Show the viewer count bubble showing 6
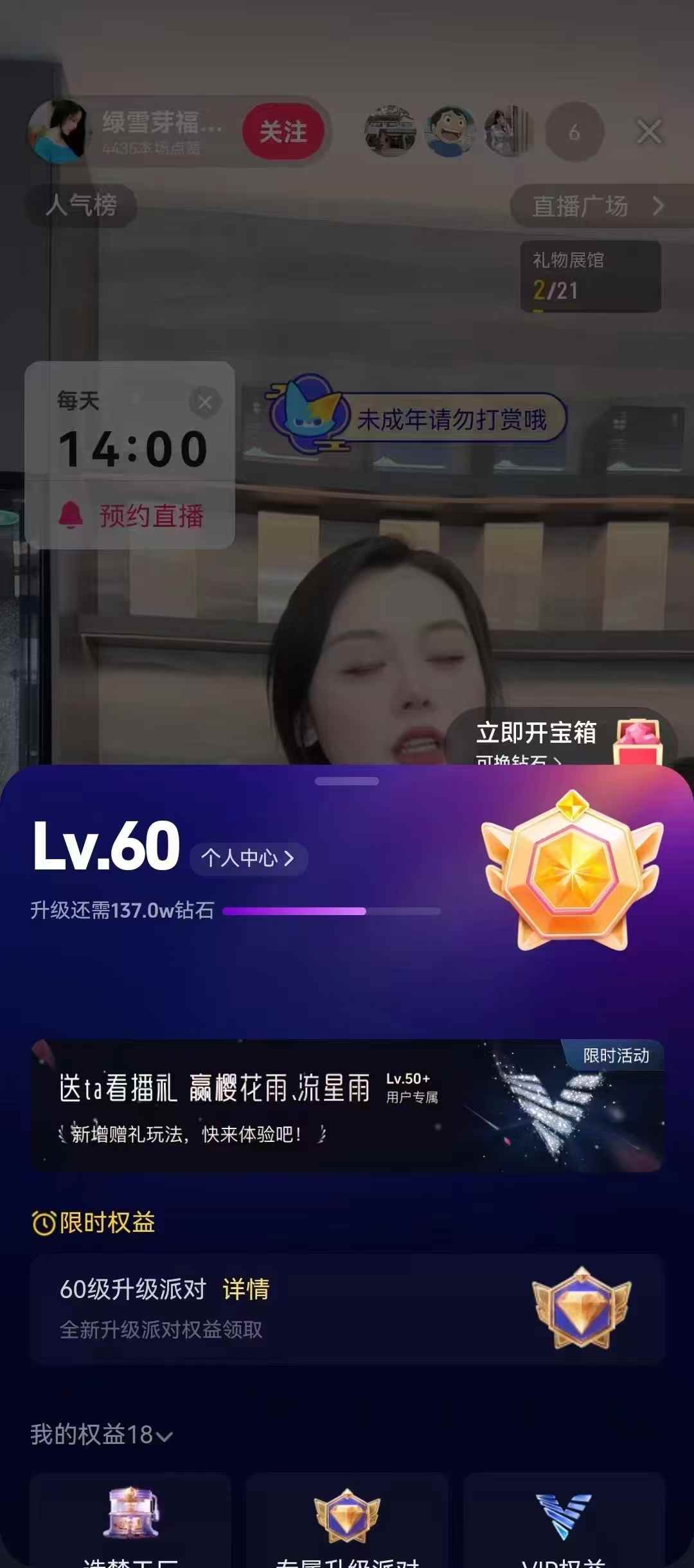Screen dimensions: 694x1568 click(x=574, y=132)
